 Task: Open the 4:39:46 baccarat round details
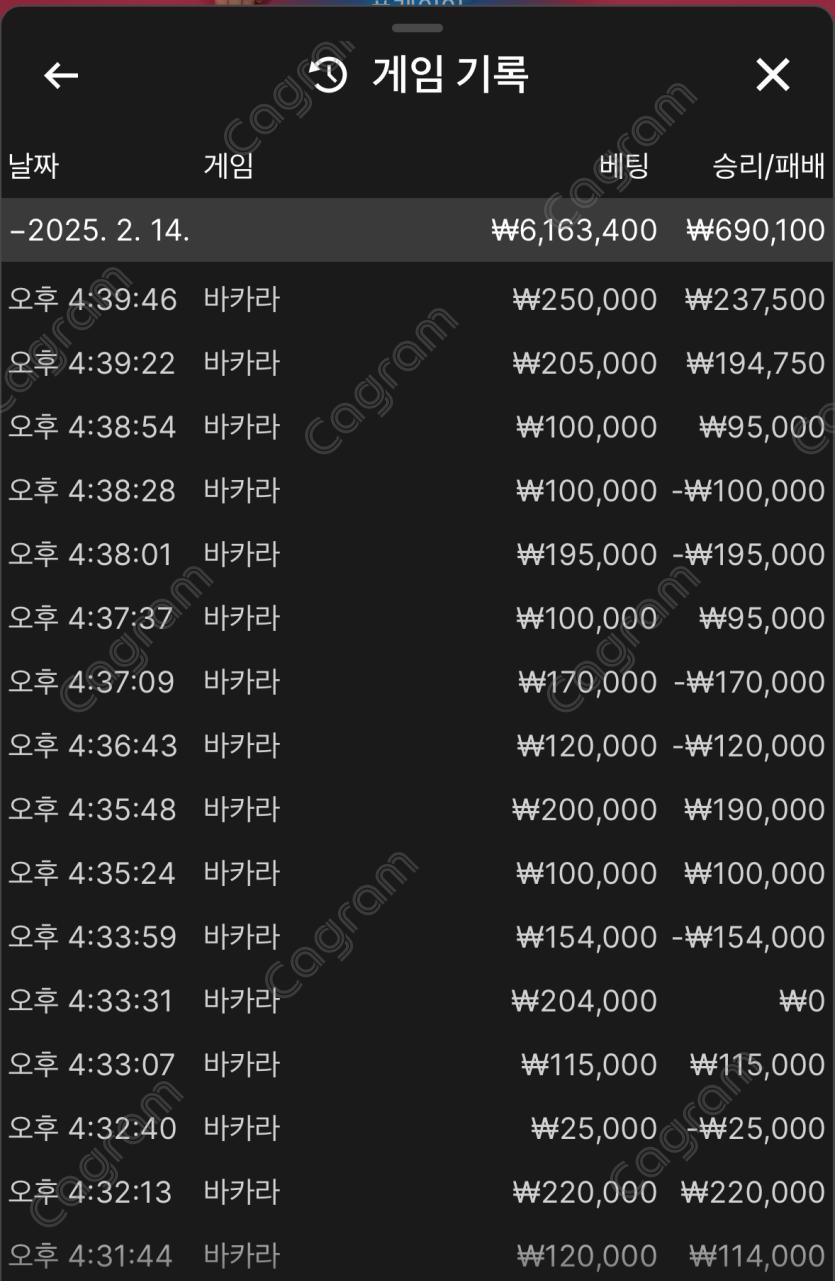point(417,299)
